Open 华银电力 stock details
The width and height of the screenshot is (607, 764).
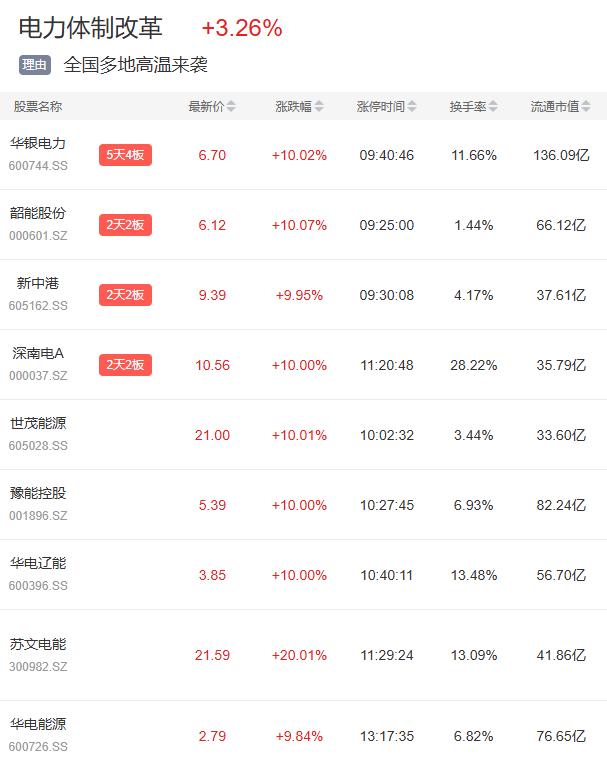pos(38,143)
